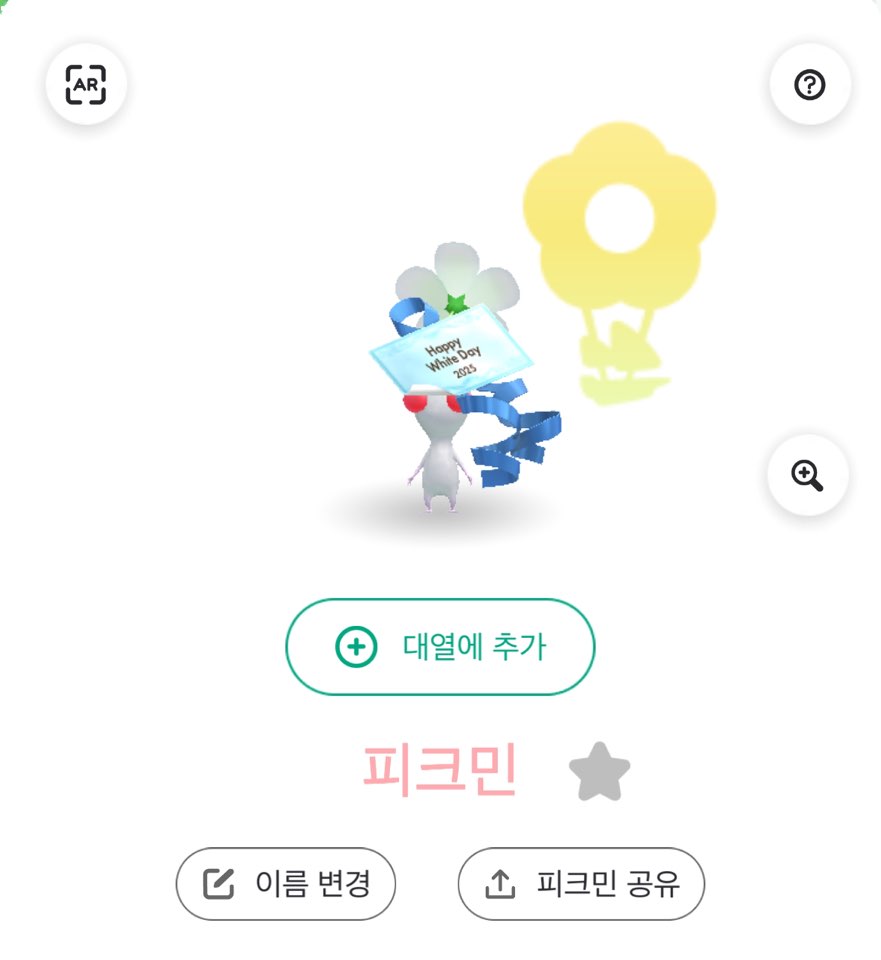The image size is (881, 960).
Task: Zoom in on the Pikmin
Action: [807, 475]
